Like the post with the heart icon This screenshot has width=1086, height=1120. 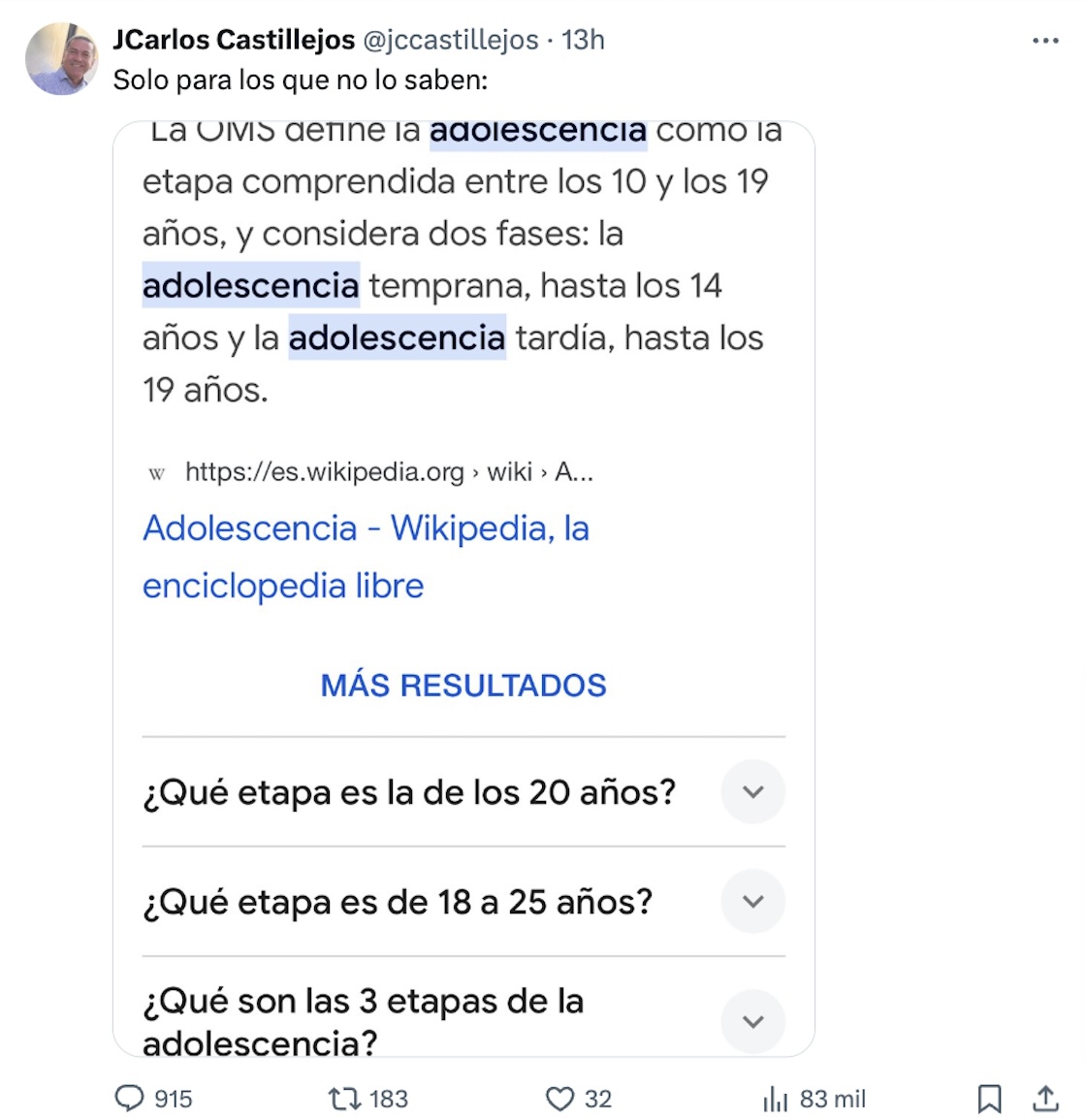[x=559, y=1098]
